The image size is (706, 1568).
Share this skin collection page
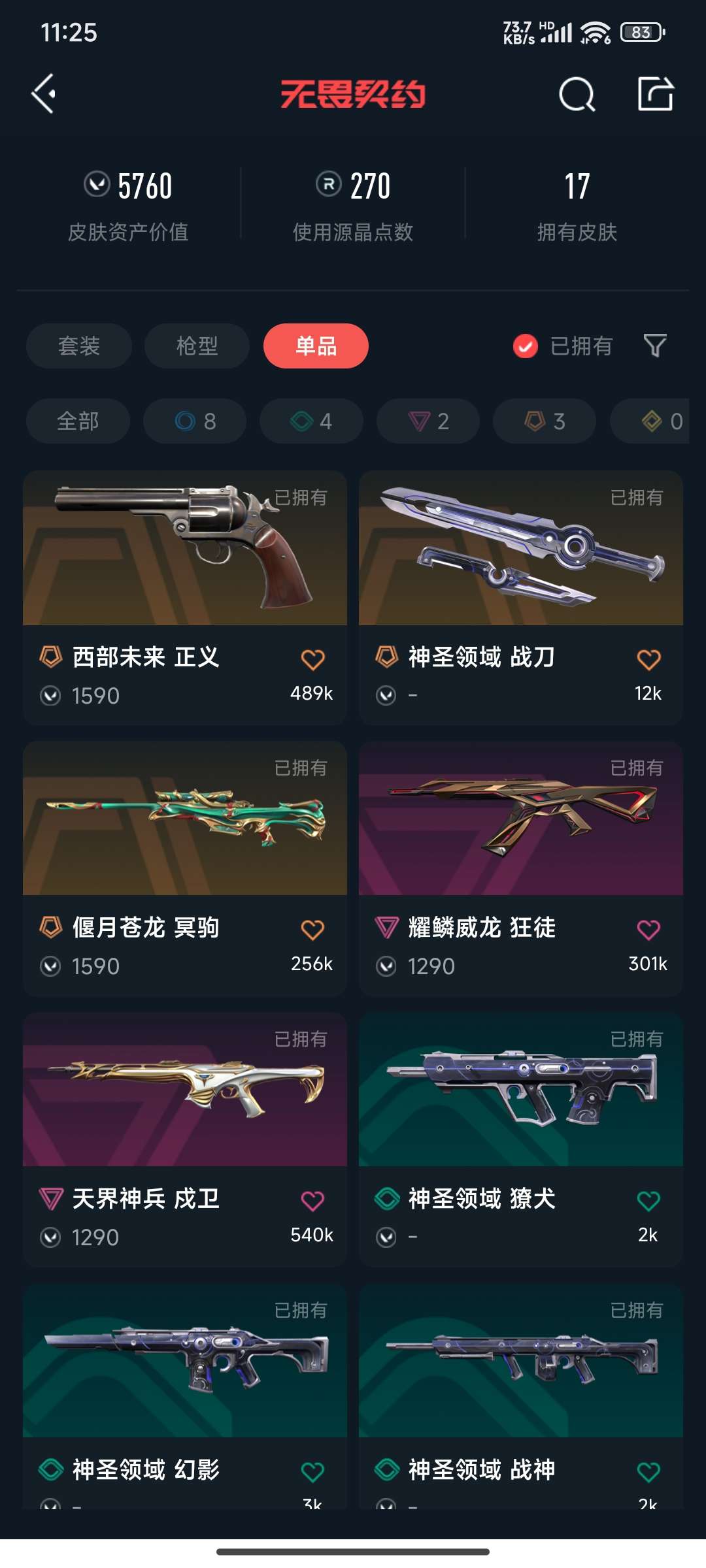[x=656, y=94]
